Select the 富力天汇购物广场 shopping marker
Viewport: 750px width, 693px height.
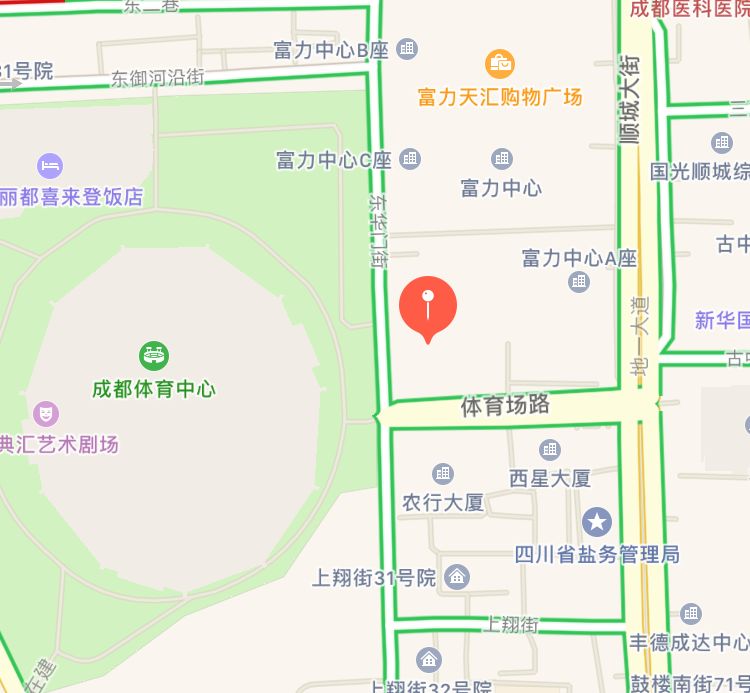click(500, 65)
